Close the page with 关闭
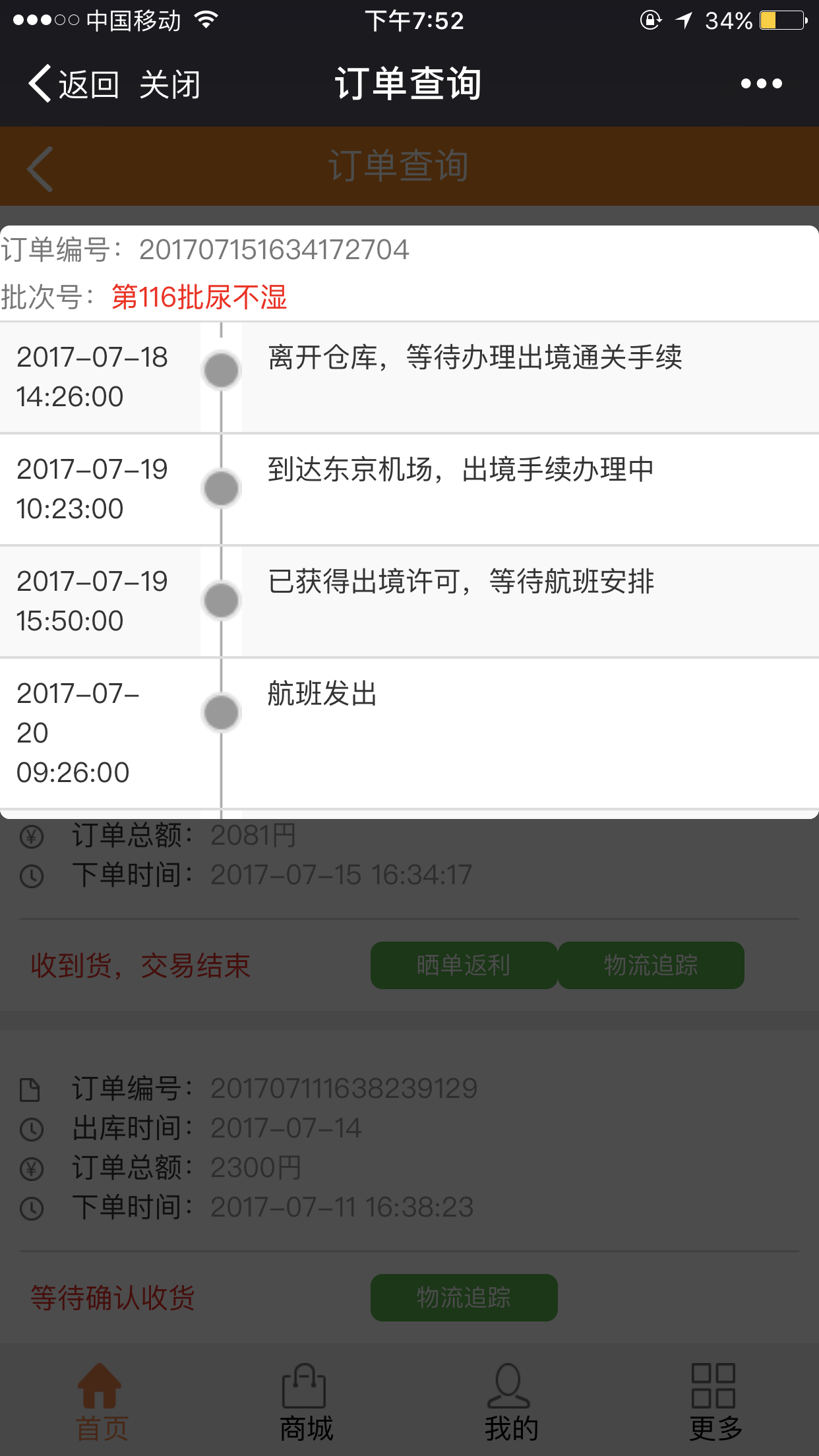The image size is (819, 1456). pos(170,84)
